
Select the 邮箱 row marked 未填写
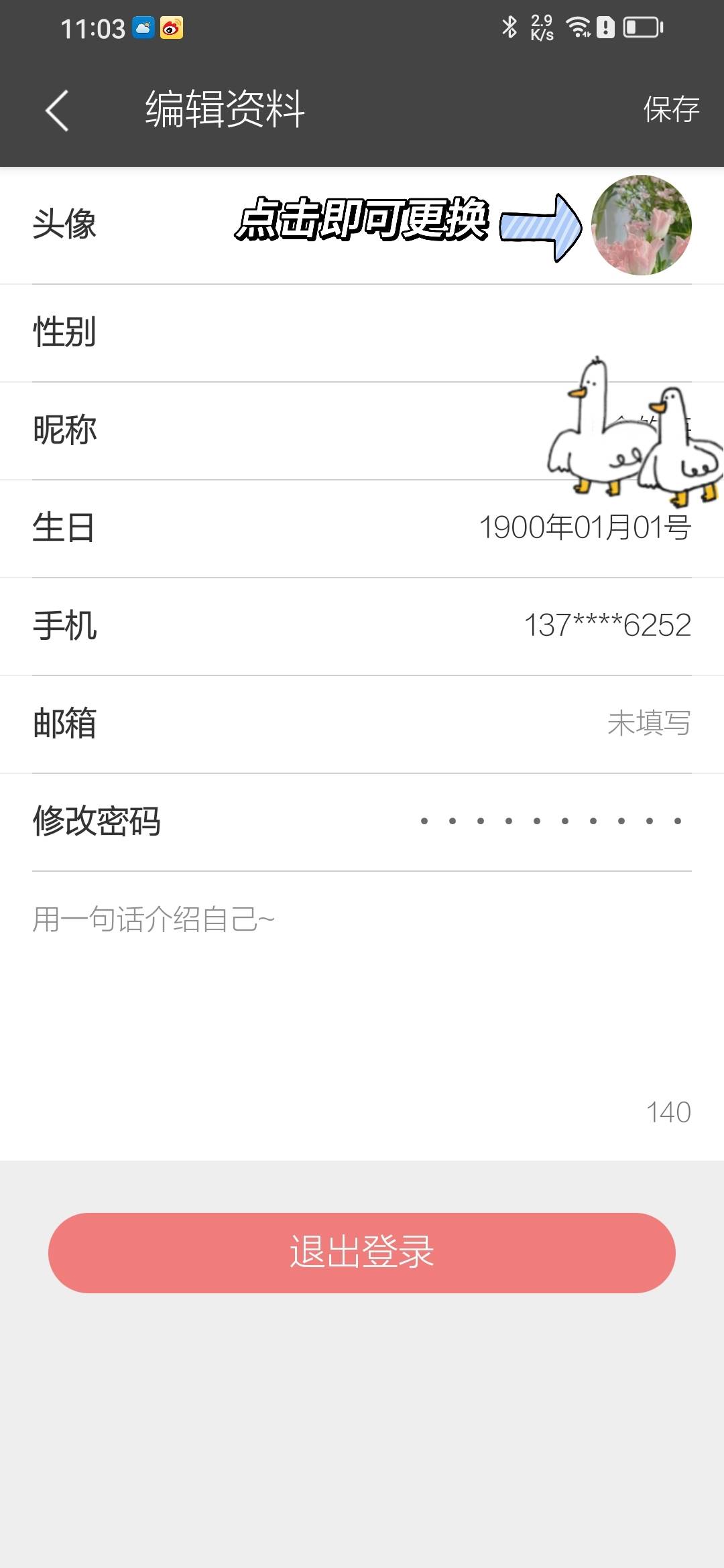tap(362, 724)
